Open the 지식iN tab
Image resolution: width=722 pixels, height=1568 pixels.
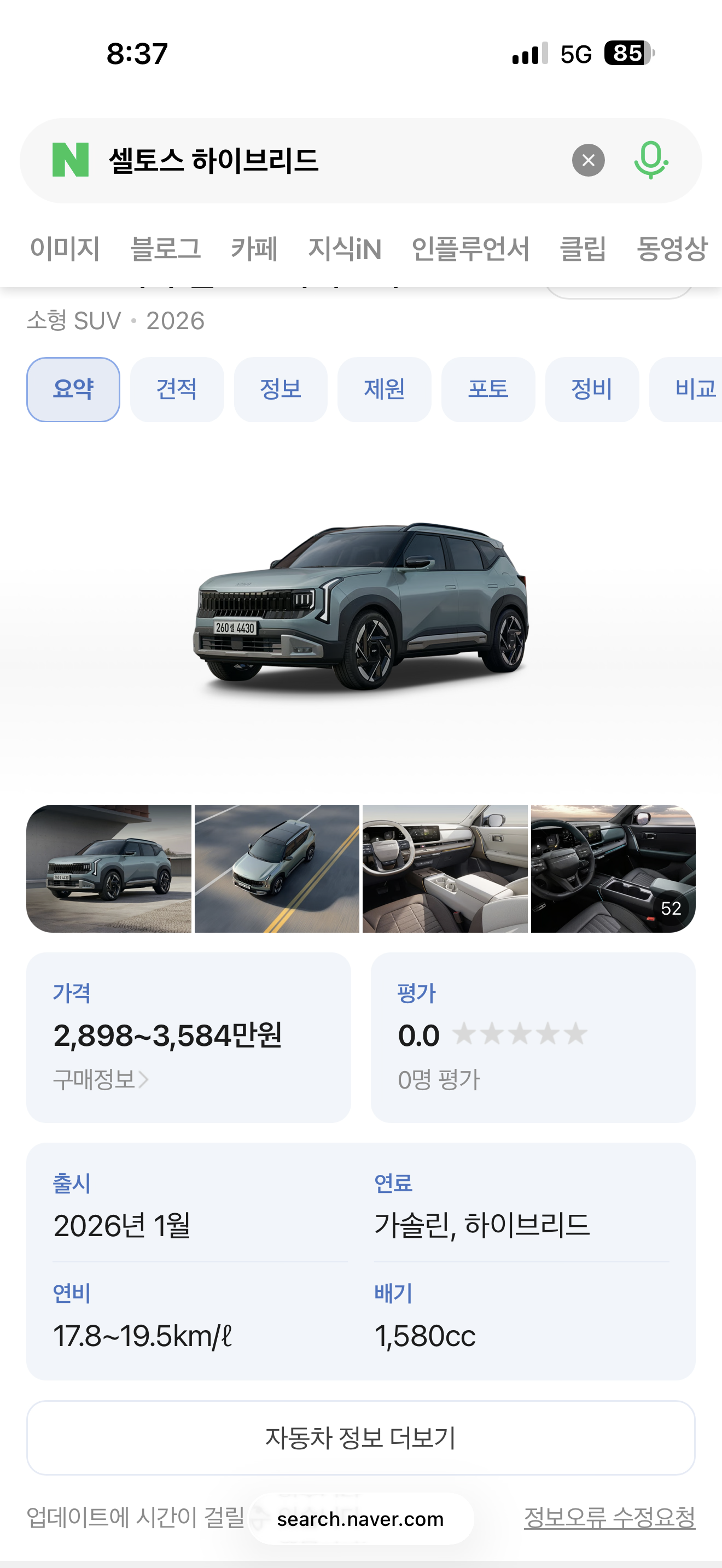(x=345, y=249)
